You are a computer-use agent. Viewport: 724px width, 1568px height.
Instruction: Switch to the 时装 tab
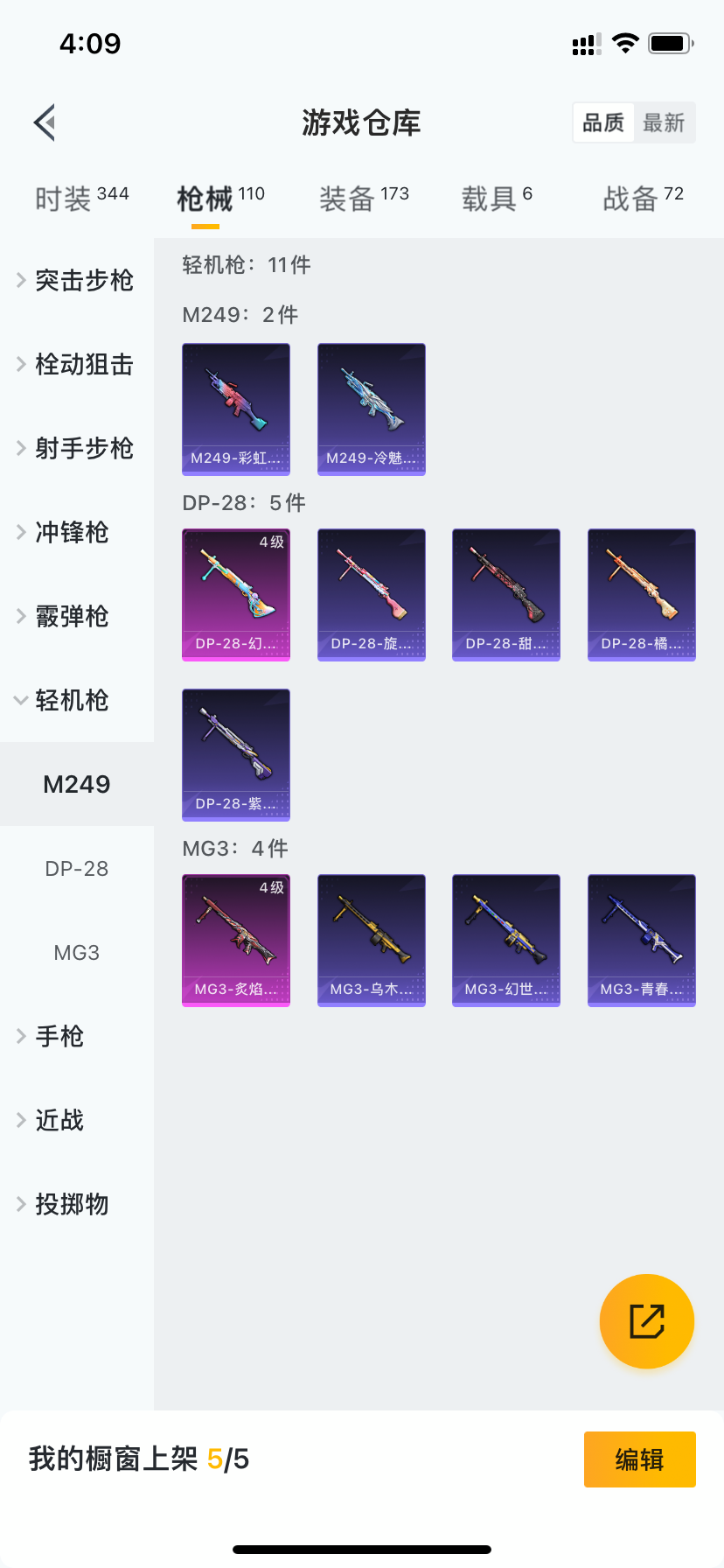(x=81, y=199)
